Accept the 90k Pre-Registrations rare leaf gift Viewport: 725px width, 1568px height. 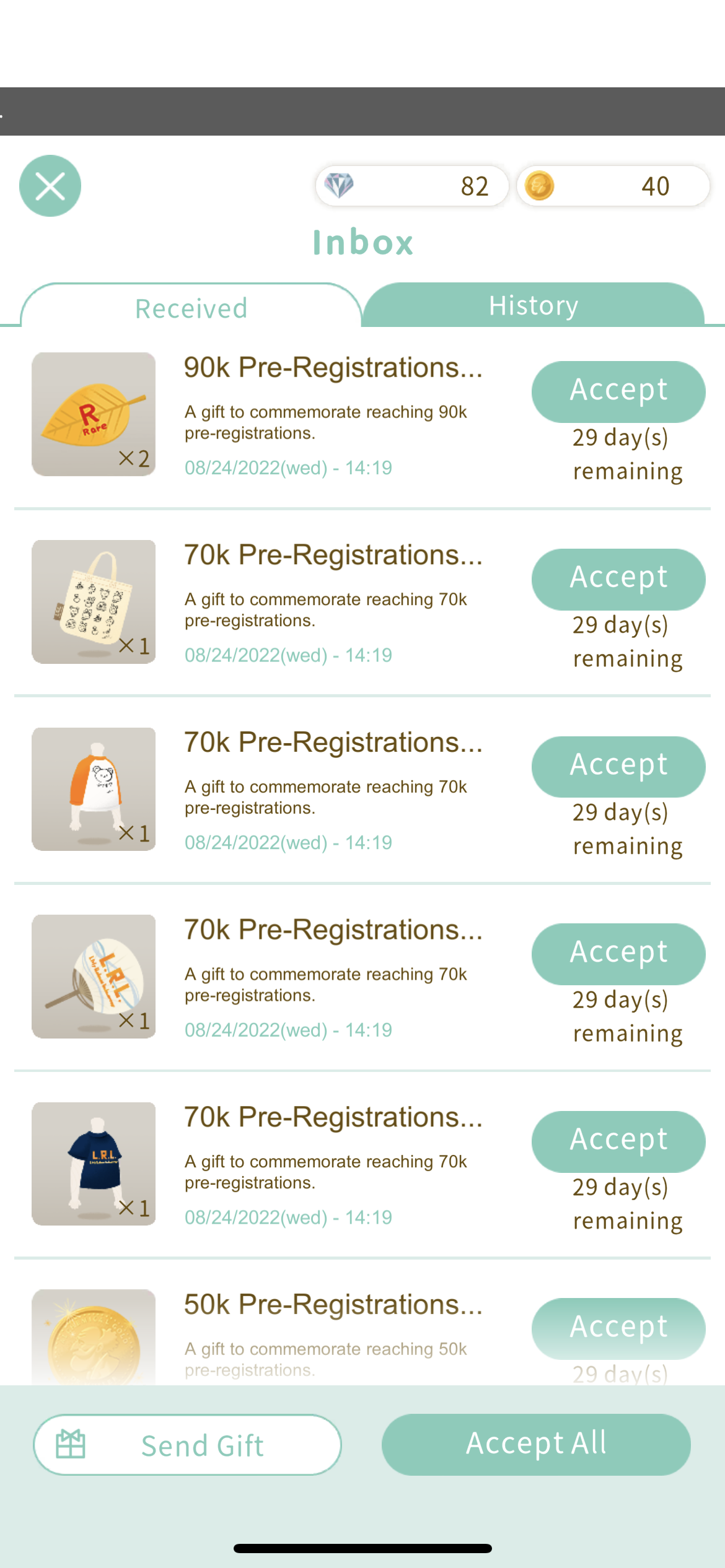coord(618,391)
